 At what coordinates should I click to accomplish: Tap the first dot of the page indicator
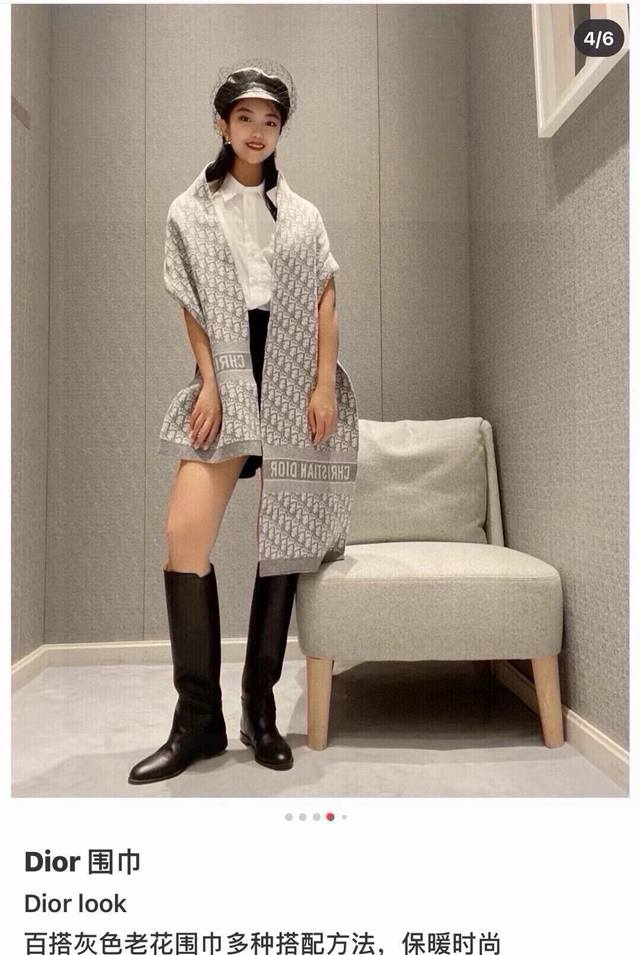pyautogui.click(x=289, y=817)
